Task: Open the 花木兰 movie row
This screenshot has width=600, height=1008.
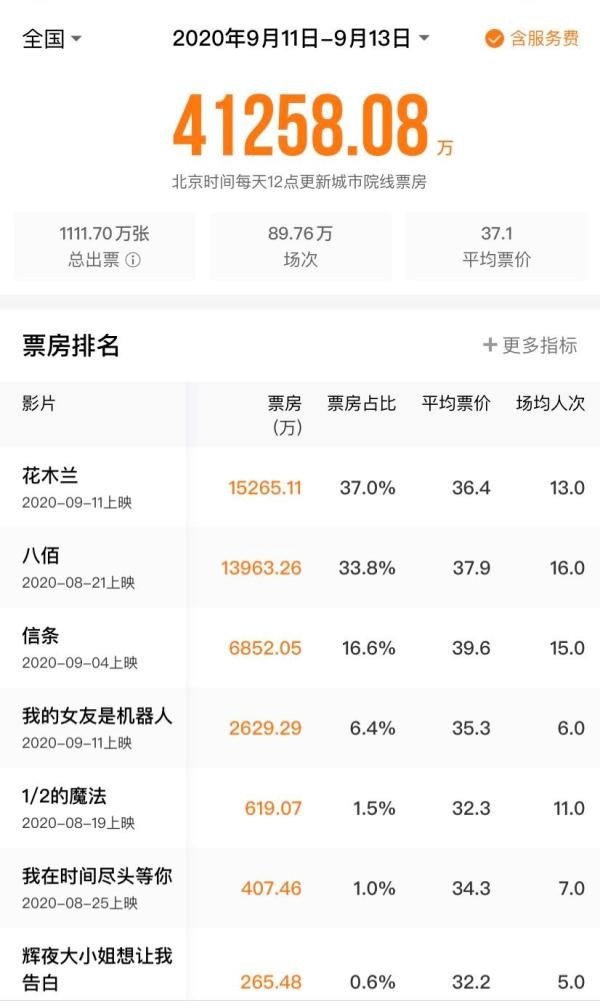Action: 300,487
